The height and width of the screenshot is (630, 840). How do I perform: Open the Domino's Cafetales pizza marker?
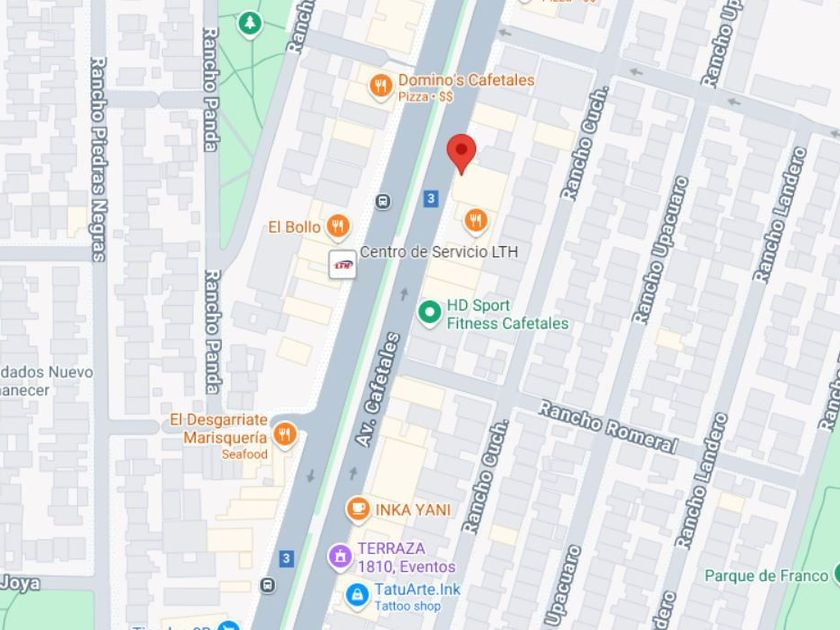pyautogui.click(x=380, y=86)
